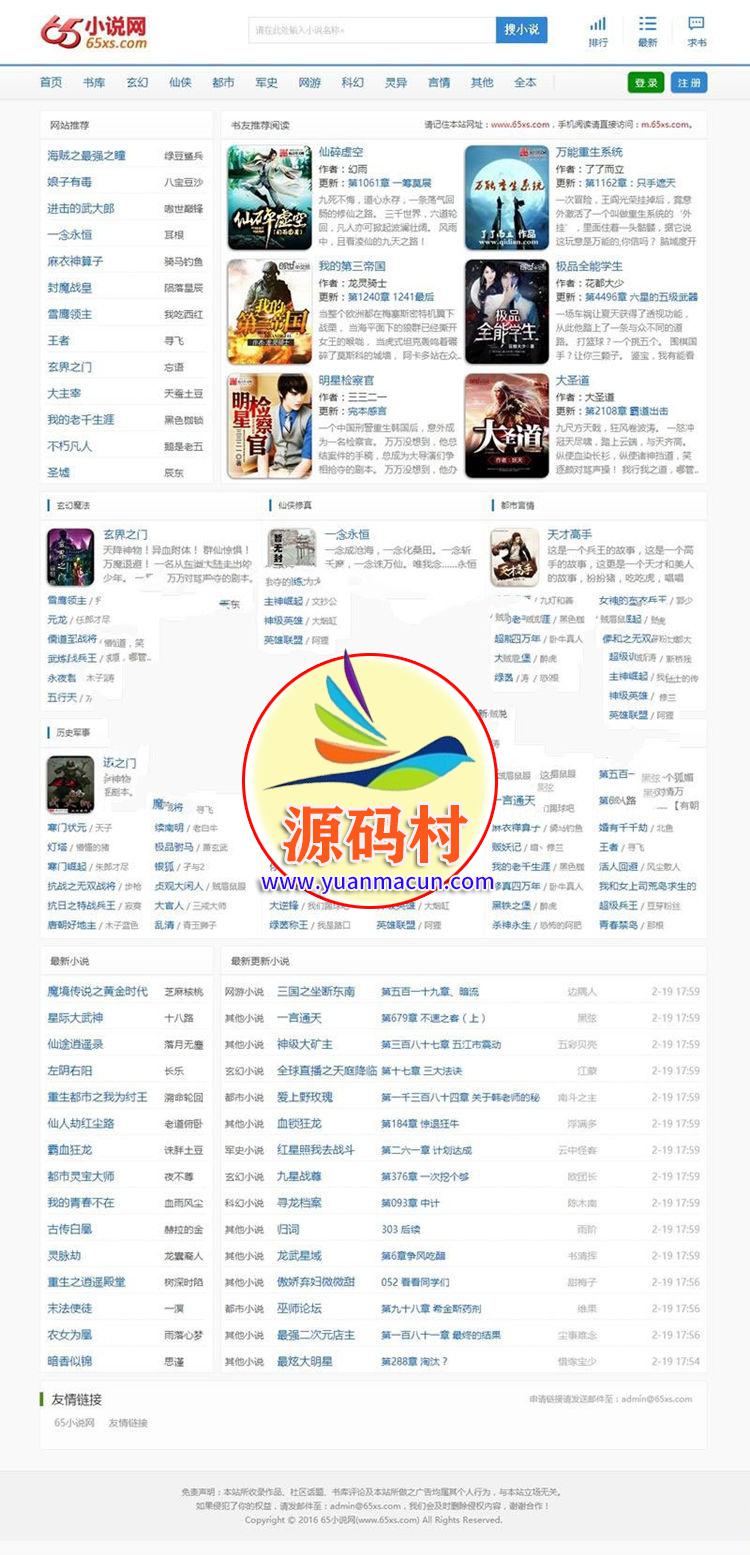Open the 都市 category tab

(x=223, y=83)
